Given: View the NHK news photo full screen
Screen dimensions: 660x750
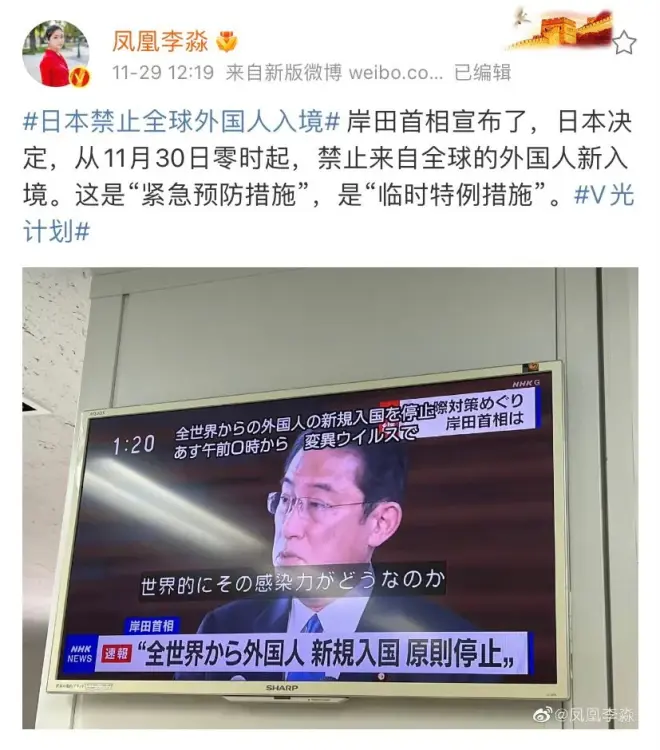Looking at the screenshot, I should pos(330,500).
